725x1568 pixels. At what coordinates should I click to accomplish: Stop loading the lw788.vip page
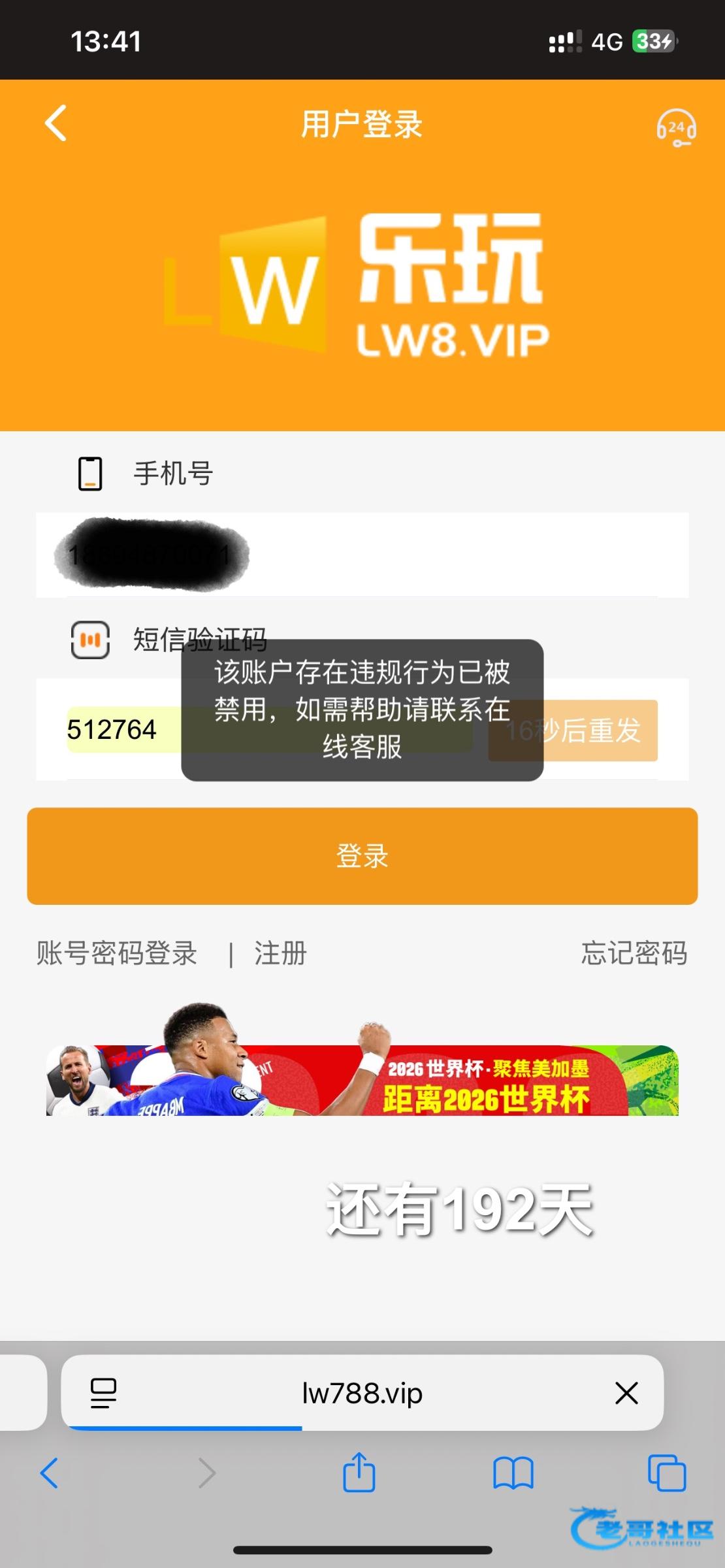click(626, 1393)
